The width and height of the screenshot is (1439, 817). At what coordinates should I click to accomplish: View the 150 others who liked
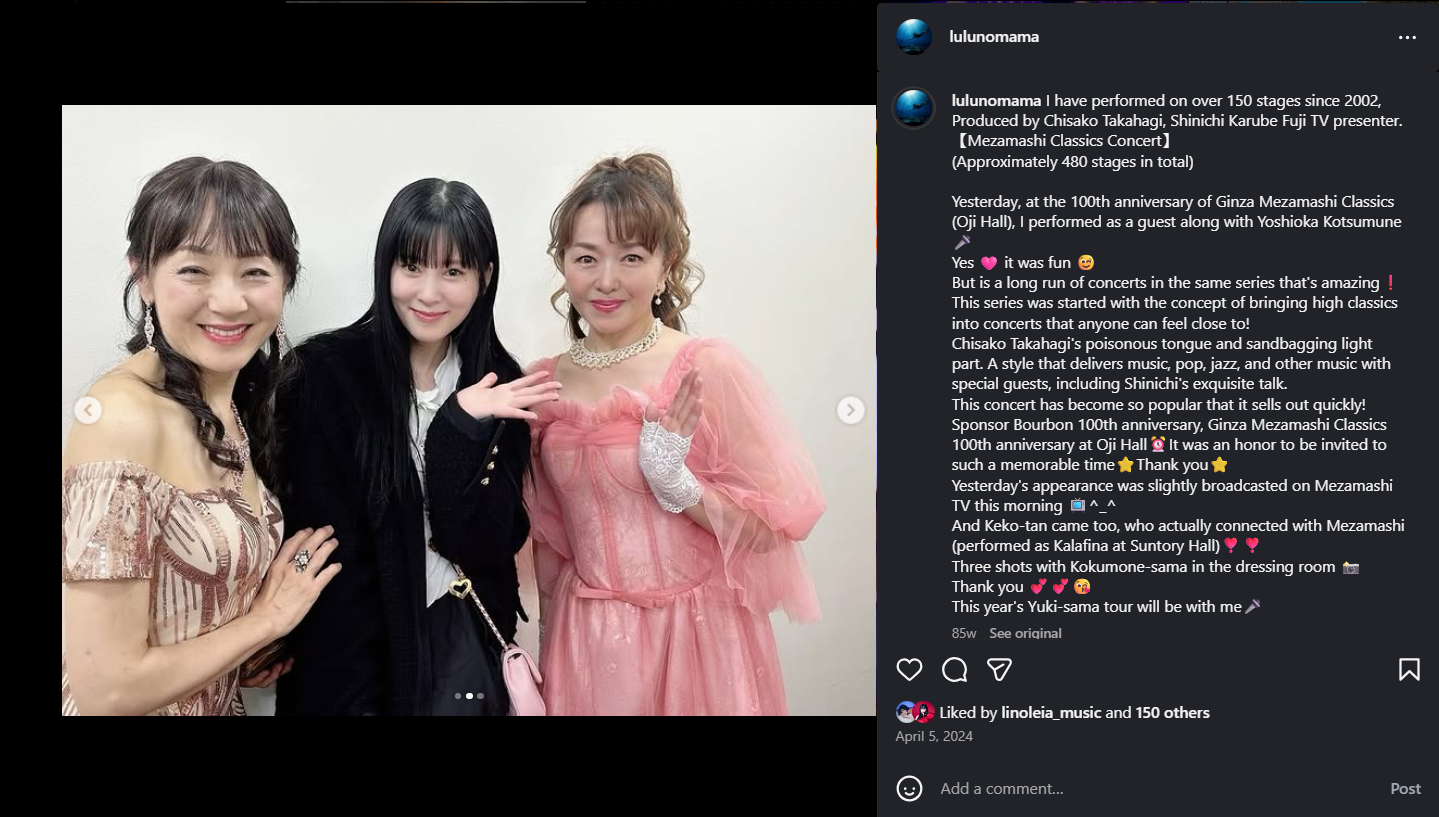1172,713
